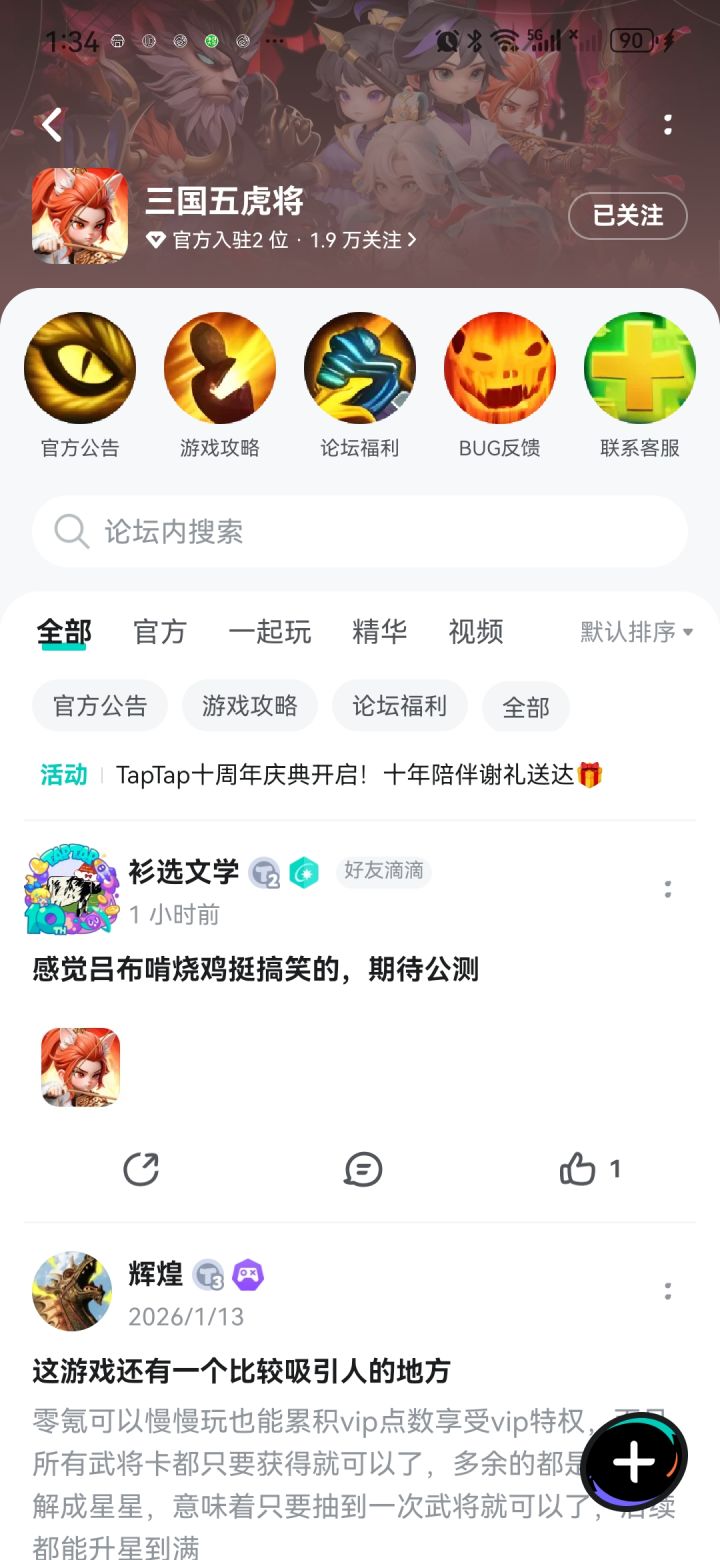Open the more options menu at top right
The width and height of the screenshot is (720, 1560).
pos(667,124)
